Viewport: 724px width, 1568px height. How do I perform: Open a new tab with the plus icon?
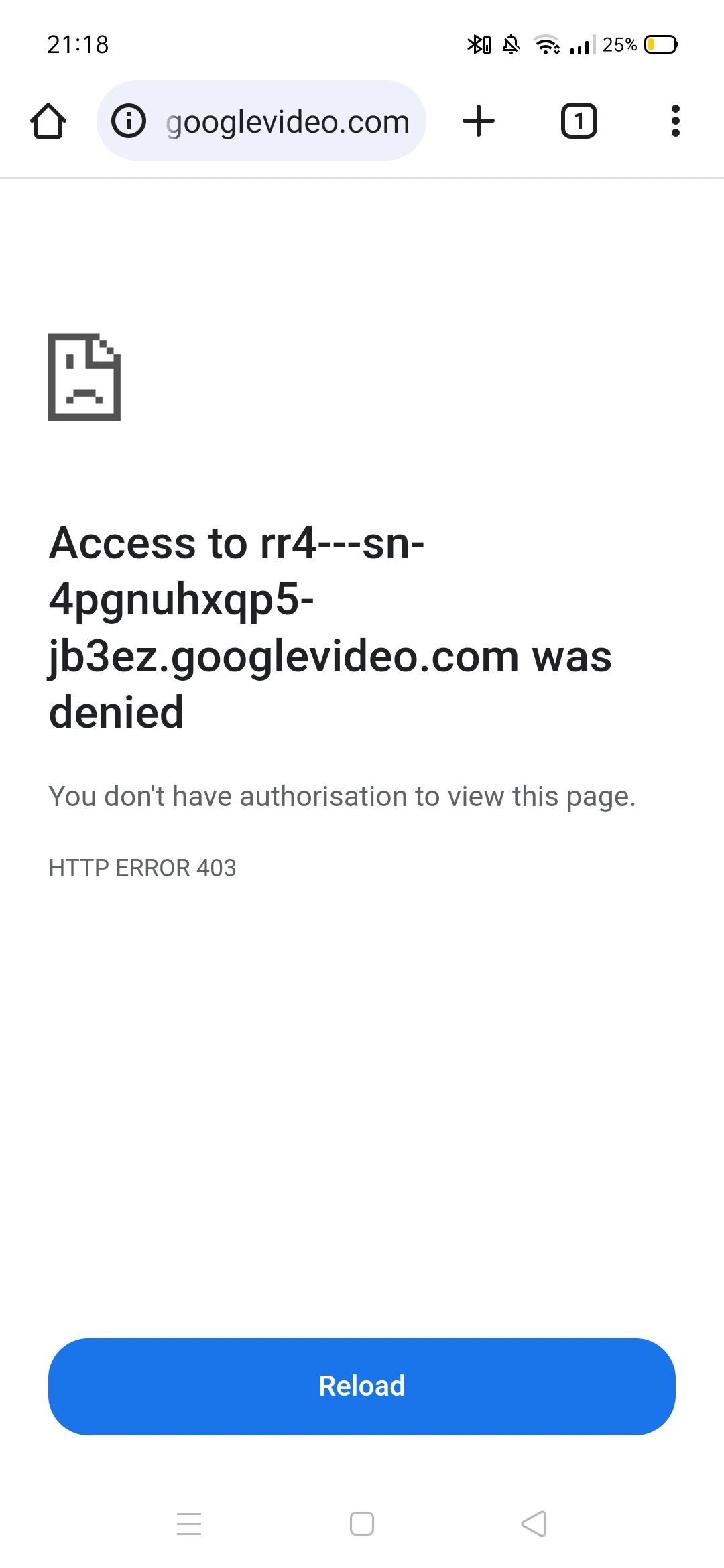coord(479,121)
